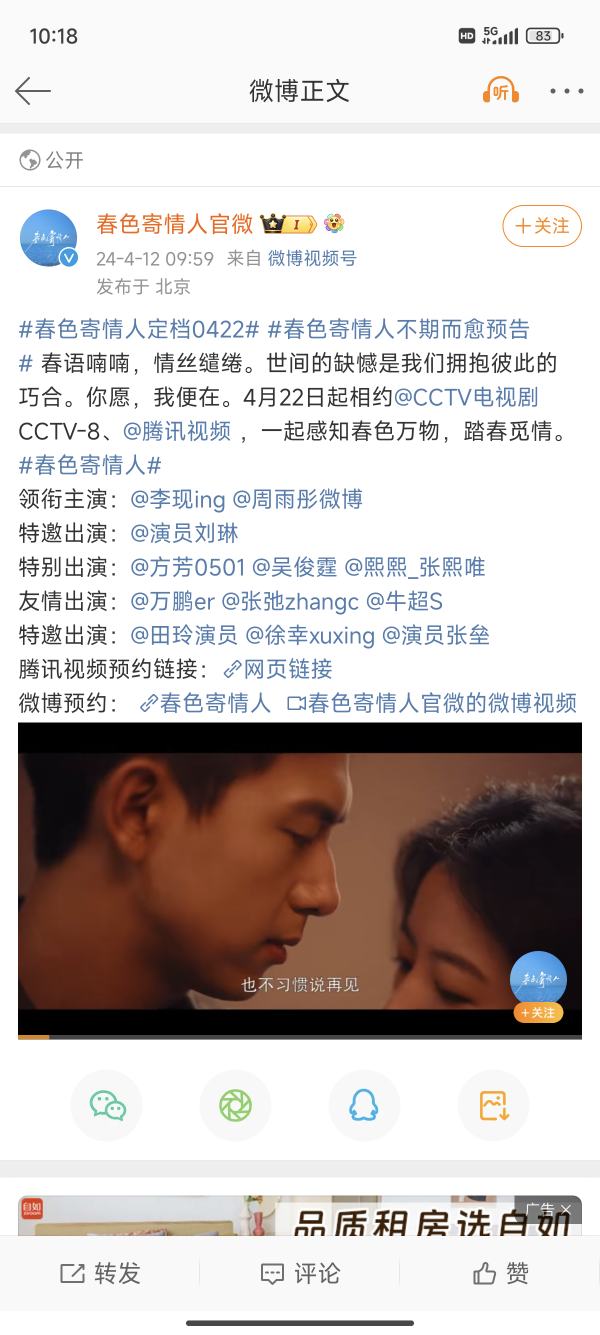600x1335 pixels.
Task: Share to Moments with the aperture icon
Action: tap(236, 1105)
